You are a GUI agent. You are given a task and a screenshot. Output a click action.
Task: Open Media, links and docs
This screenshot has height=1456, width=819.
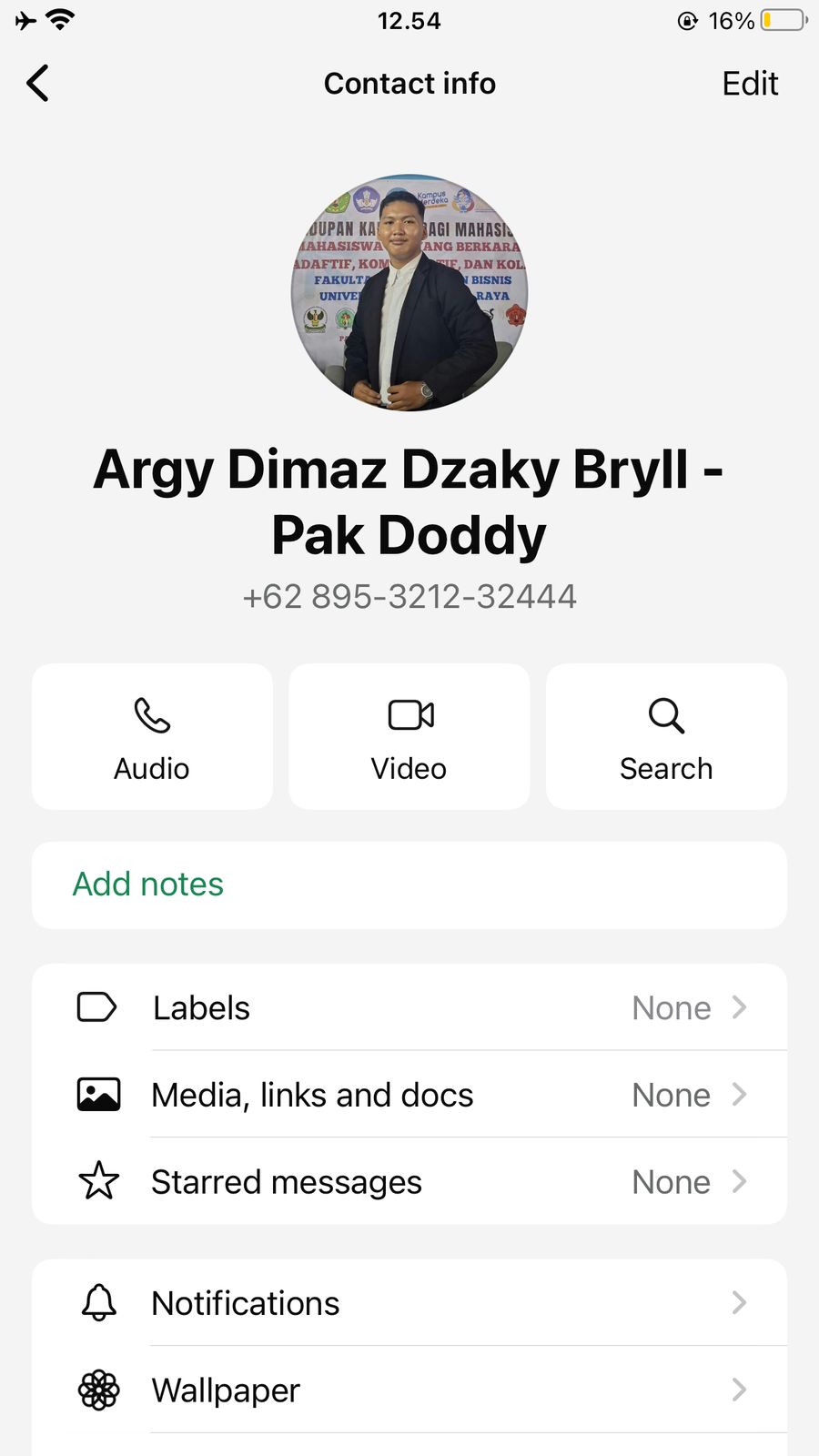click(x=409, y=1095)
